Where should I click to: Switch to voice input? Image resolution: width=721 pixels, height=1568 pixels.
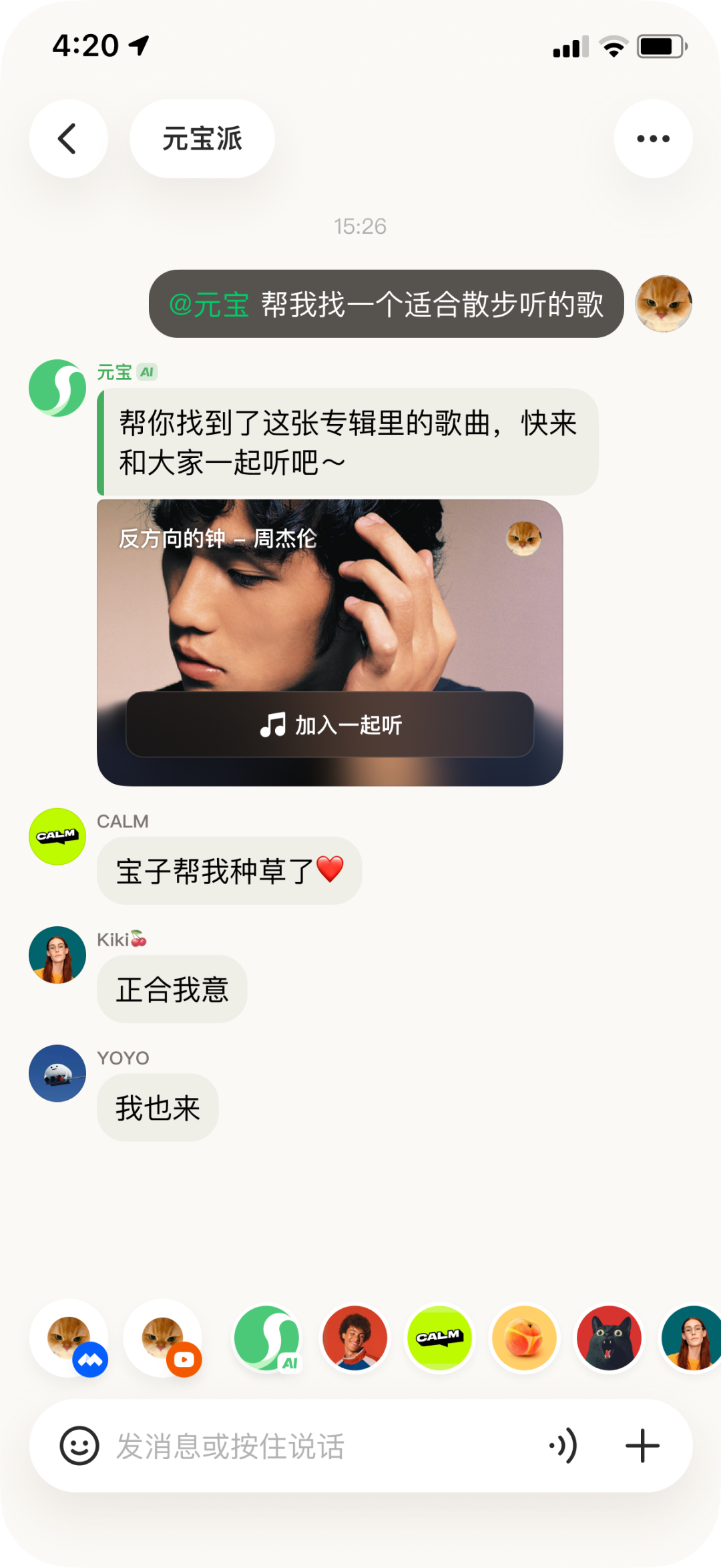click(x=563, y=1446)
